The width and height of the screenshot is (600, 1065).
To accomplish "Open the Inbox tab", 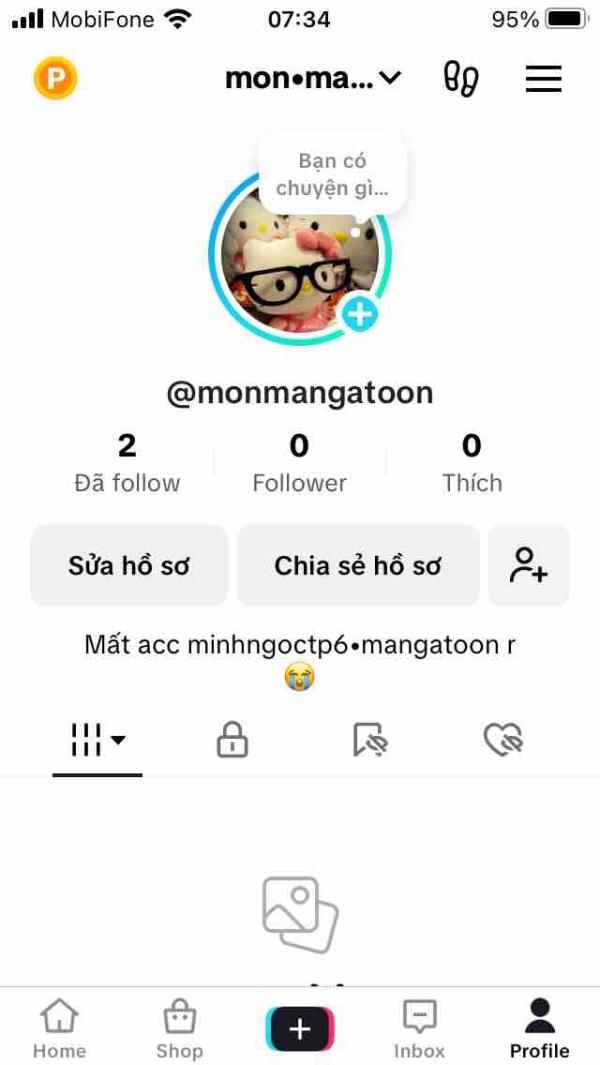I will point(419,1030).
